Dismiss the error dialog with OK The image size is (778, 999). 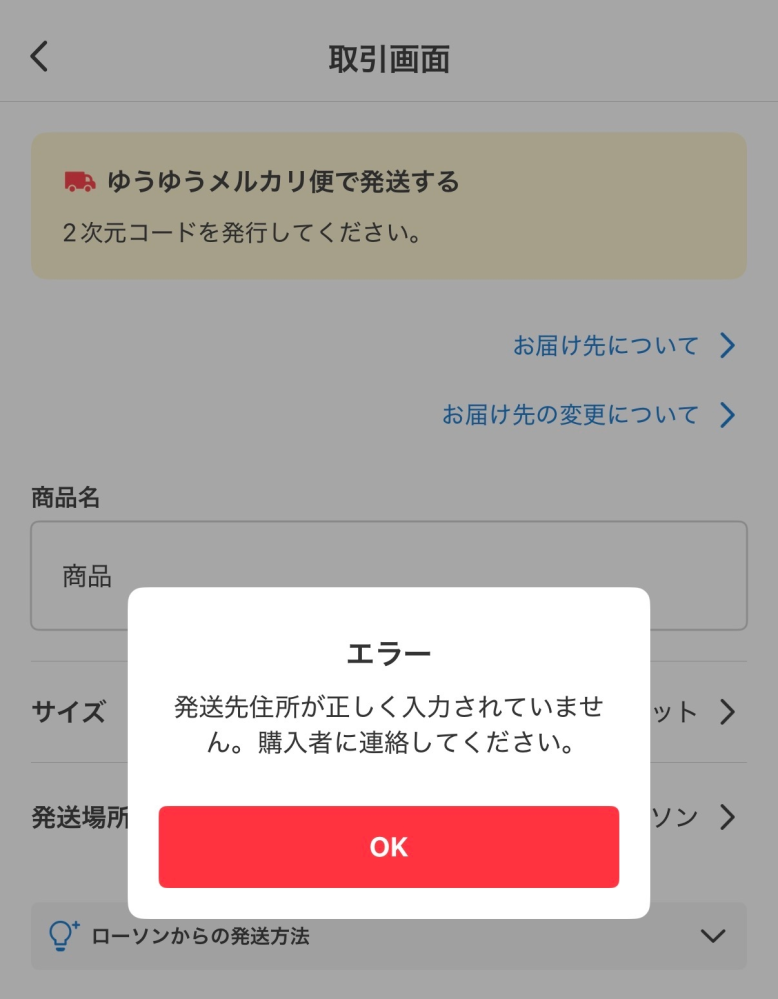click(x=389, y=846)
